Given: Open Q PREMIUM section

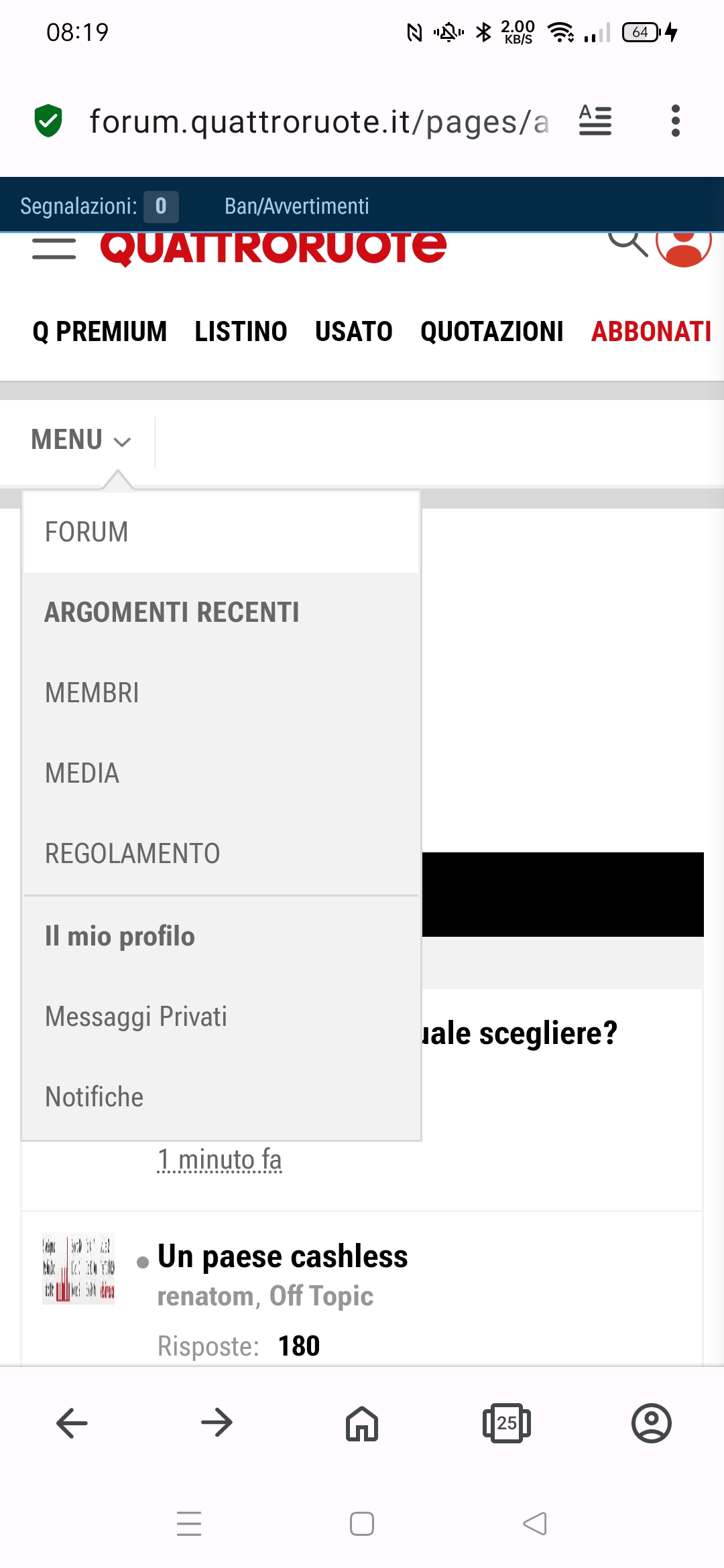Looking at the screenshot, I should click(99, 332).
